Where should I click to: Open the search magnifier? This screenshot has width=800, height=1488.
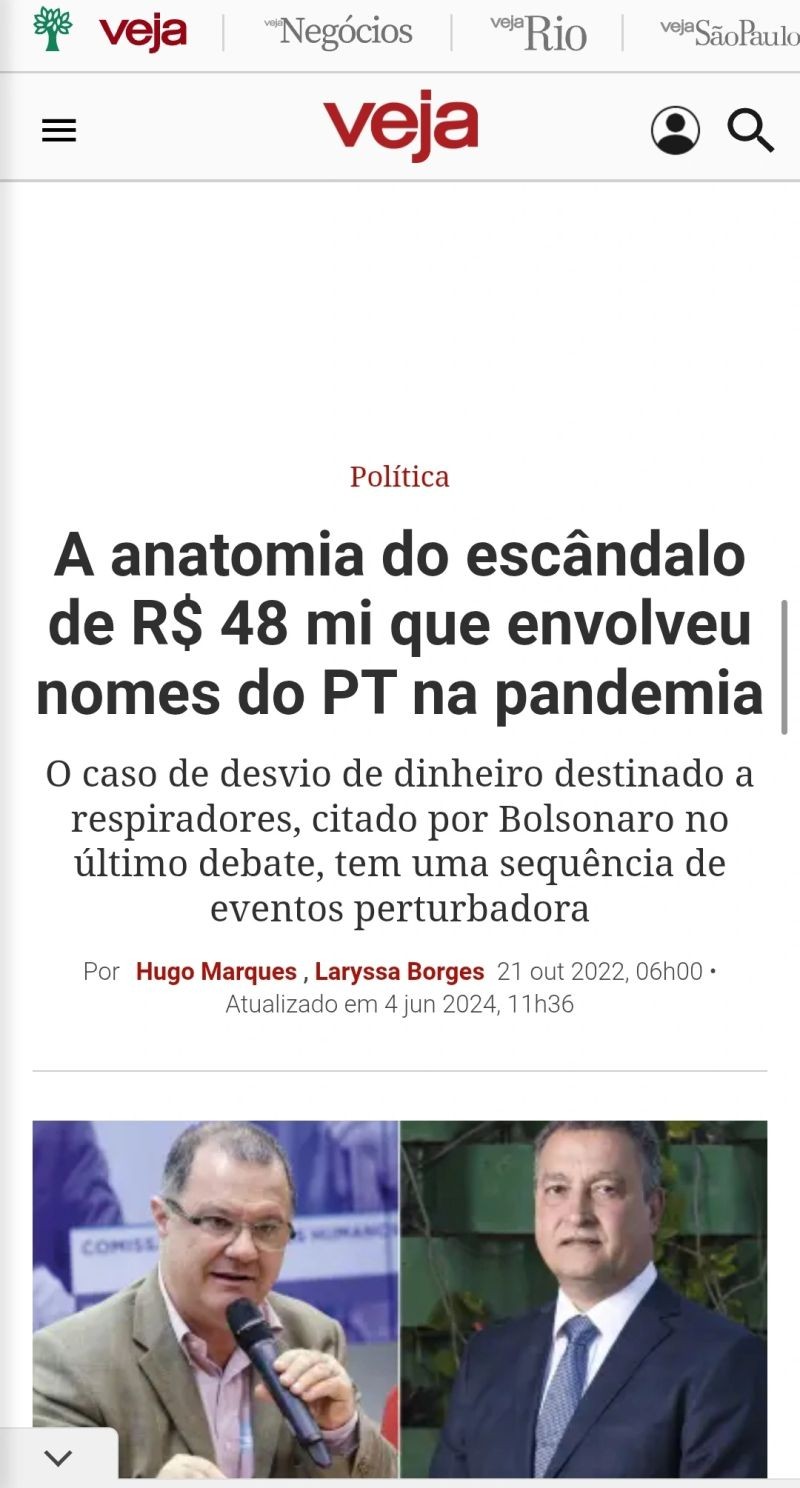coord(750,131)
